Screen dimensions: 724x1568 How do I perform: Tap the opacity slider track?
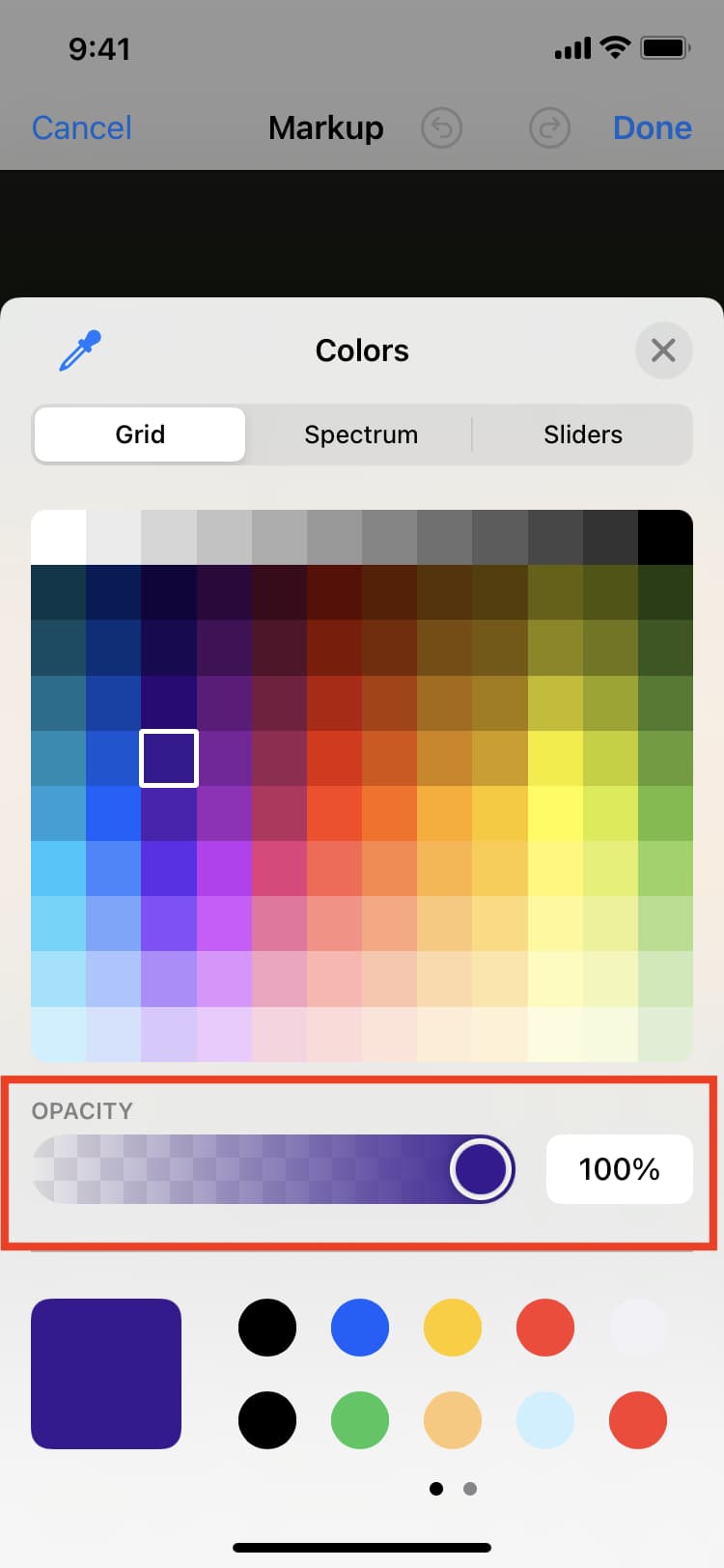click(x=273, y=1169)
